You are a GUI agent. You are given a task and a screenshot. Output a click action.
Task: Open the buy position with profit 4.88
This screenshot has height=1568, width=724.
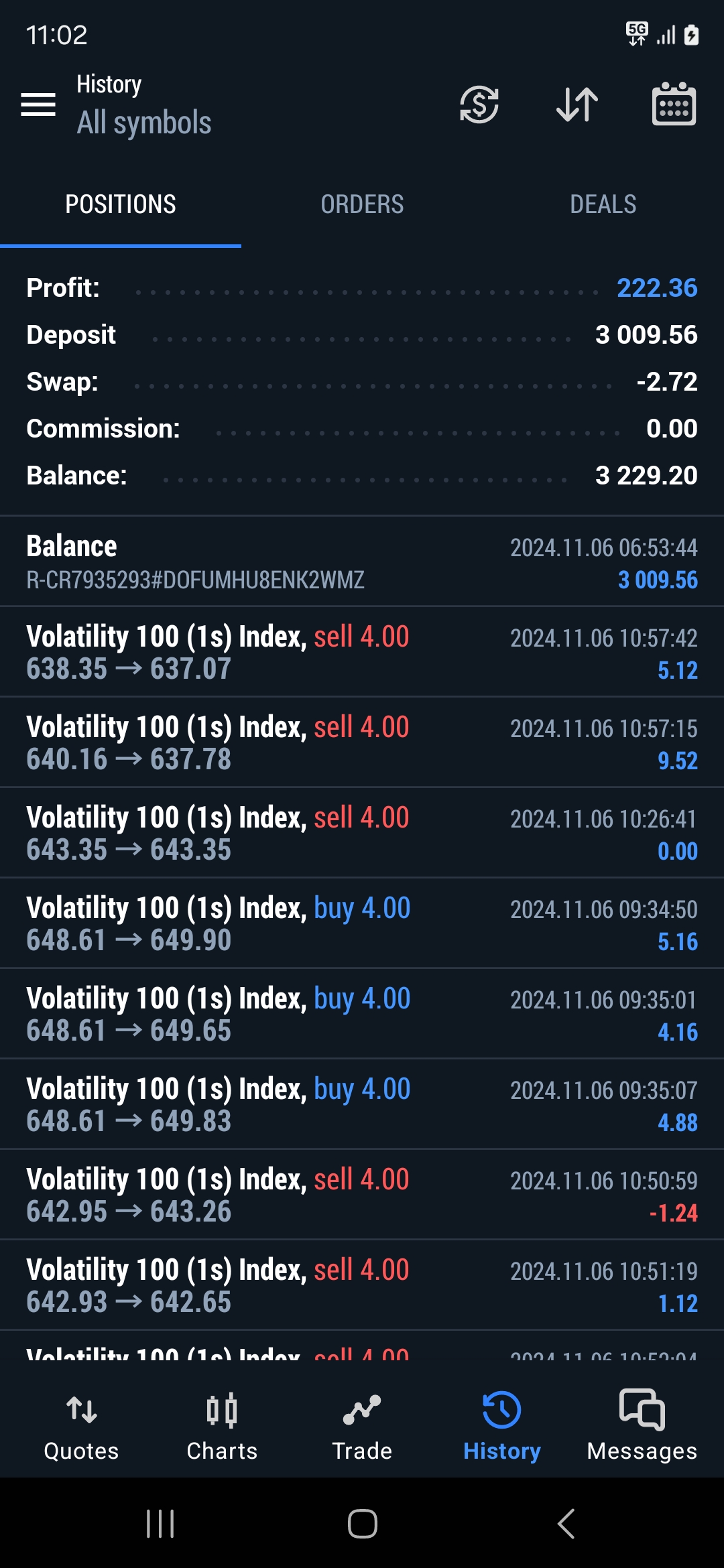tap(362, 1104)
